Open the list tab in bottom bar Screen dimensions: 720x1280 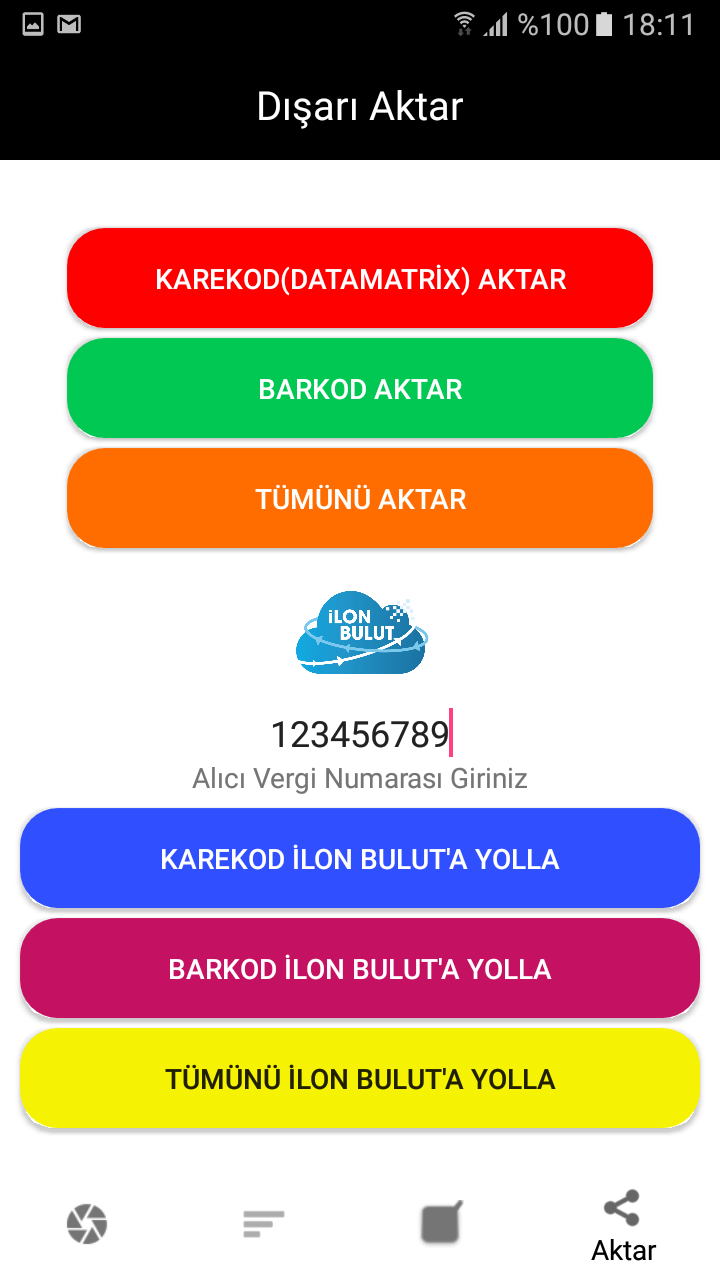coord(264,1224)
